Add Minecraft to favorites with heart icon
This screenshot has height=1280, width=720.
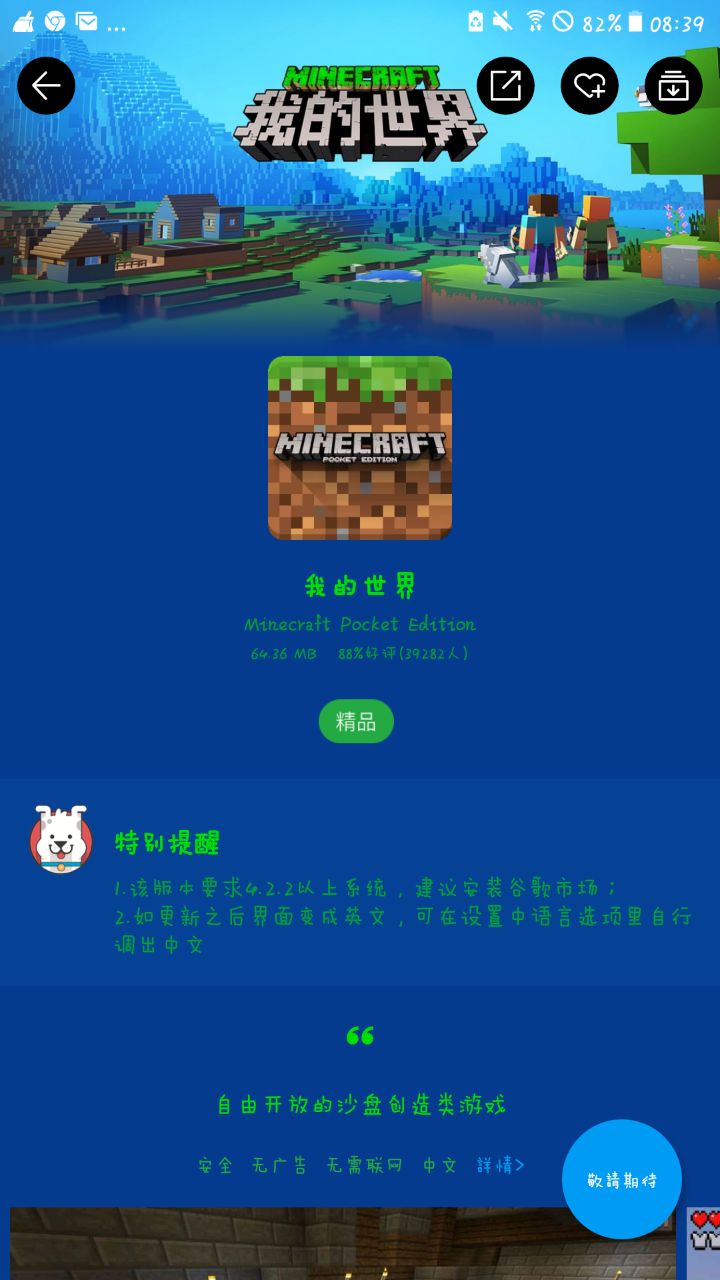(x=589, y=86)
